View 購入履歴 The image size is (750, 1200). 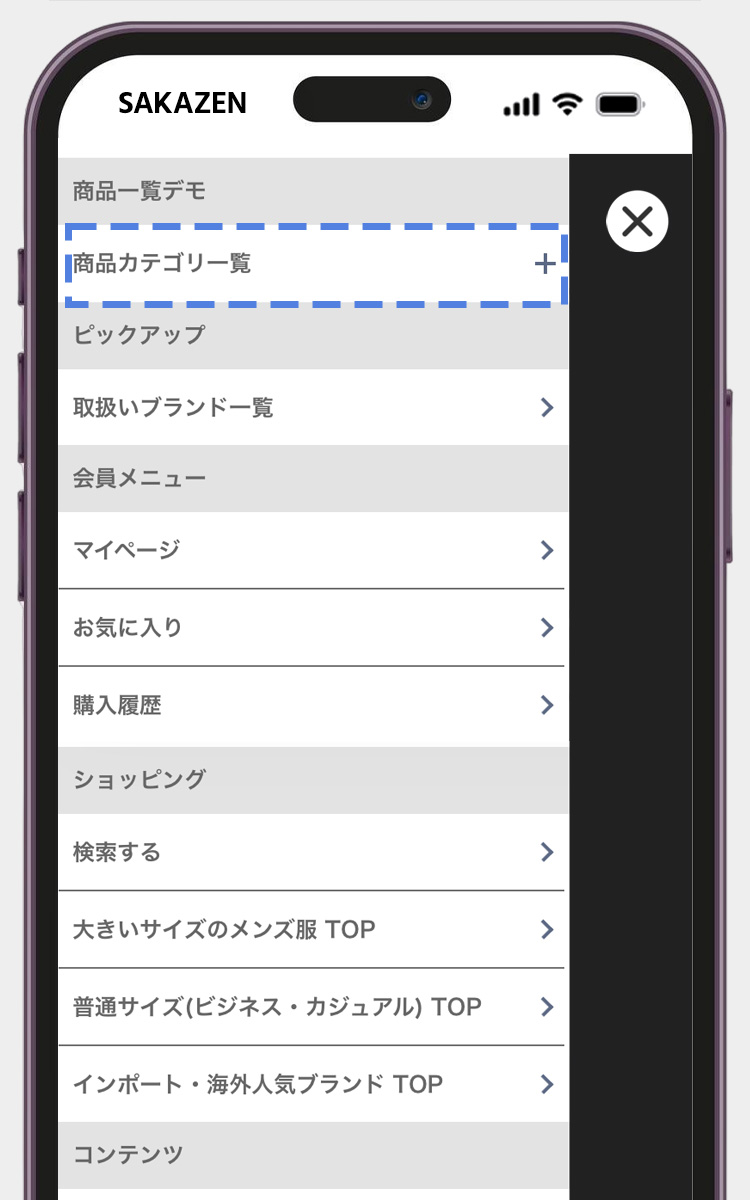(x=312, y=706)
